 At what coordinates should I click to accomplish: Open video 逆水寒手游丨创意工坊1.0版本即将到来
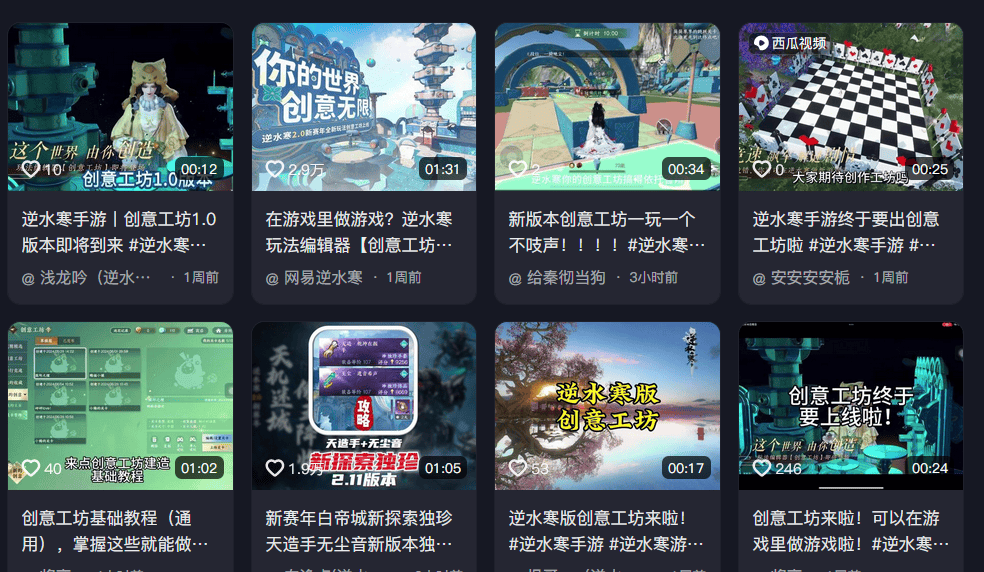point(120,107)
